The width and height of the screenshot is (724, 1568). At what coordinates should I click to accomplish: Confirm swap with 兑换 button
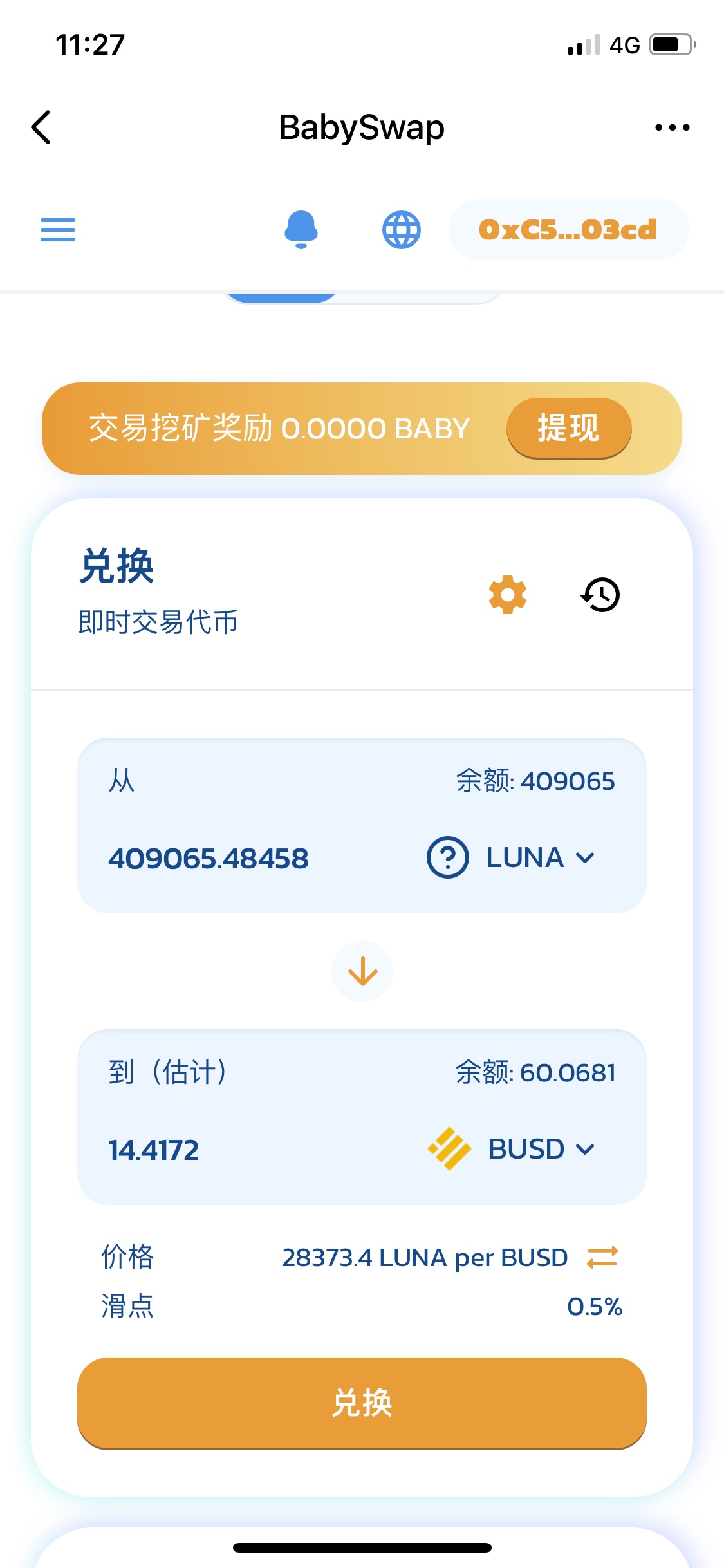[362, 1403]
